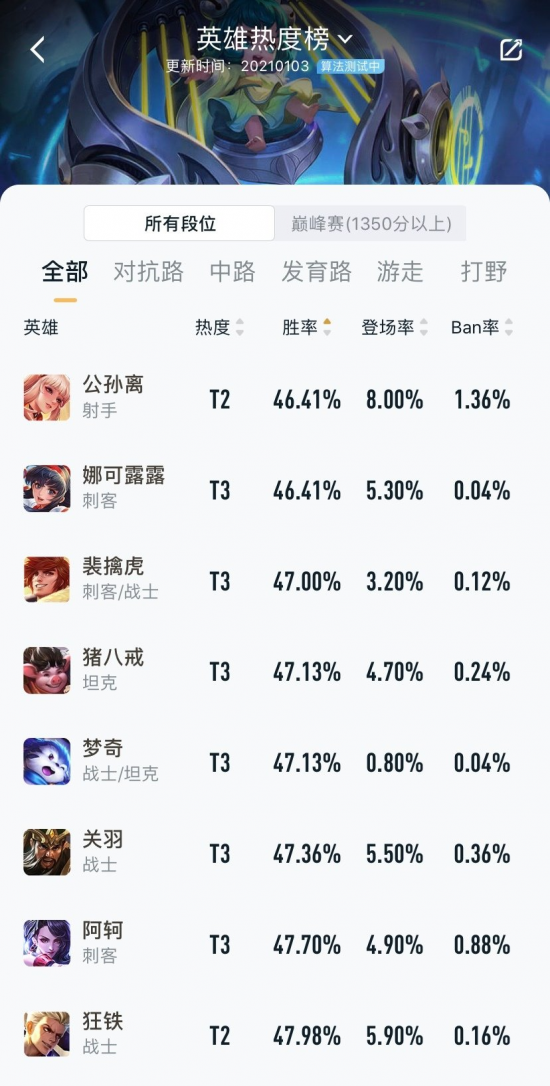Select the 所有段位 segment
Screen dimensions: 550x1086
(x=179, y=223)
